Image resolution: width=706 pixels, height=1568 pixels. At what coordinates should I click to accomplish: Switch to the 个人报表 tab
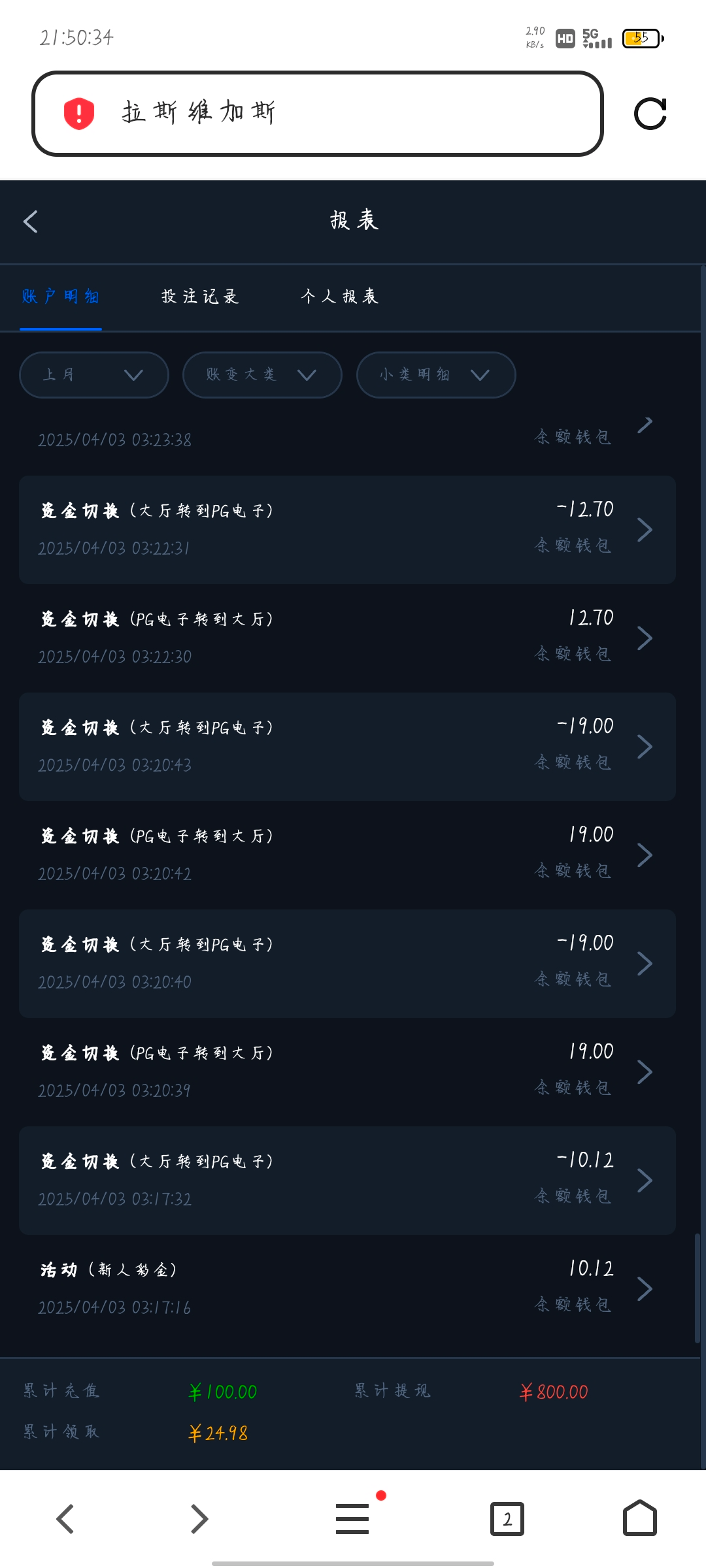click(x=339, y=297)
